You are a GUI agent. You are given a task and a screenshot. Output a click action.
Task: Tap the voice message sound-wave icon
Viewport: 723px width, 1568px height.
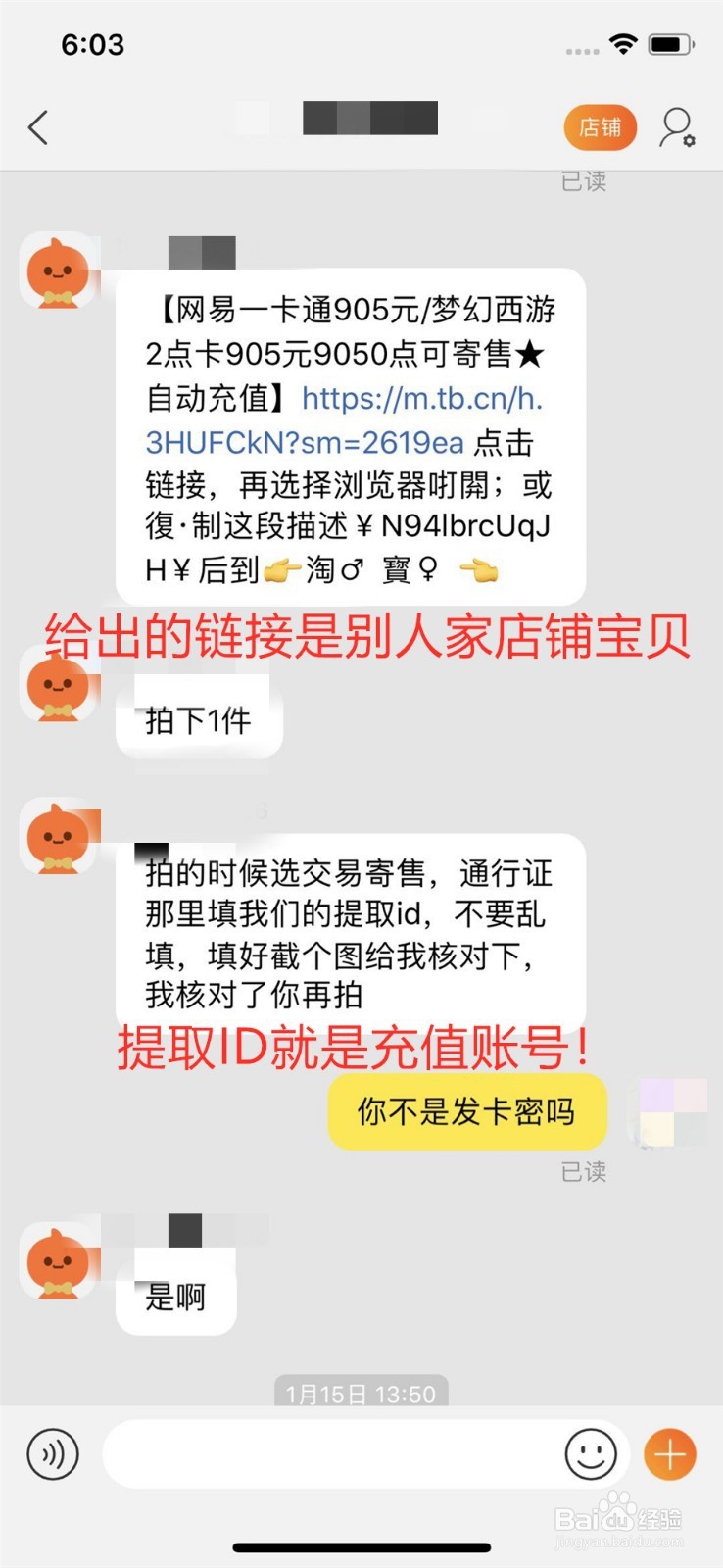54,1454
